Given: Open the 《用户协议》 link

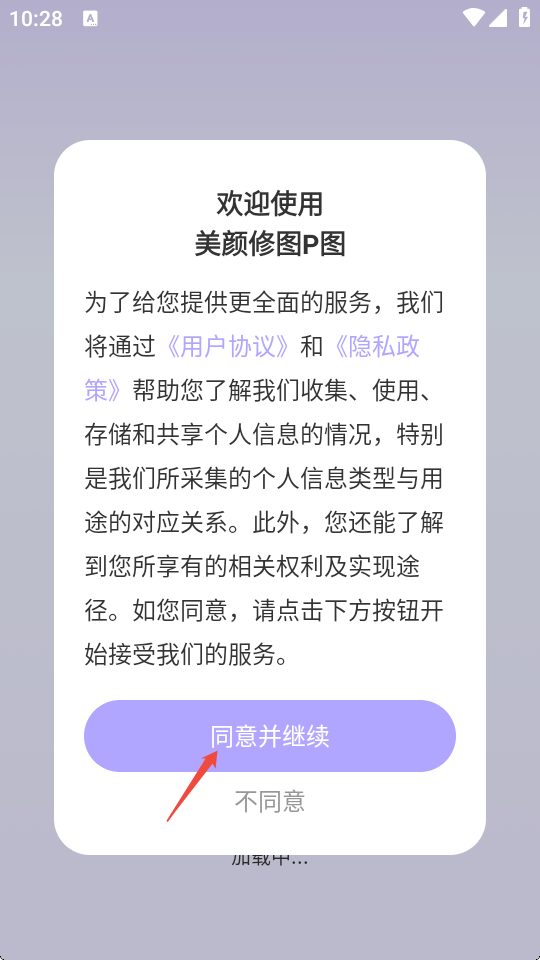Looking at the screenshot, I should click(x=228, y=347).
